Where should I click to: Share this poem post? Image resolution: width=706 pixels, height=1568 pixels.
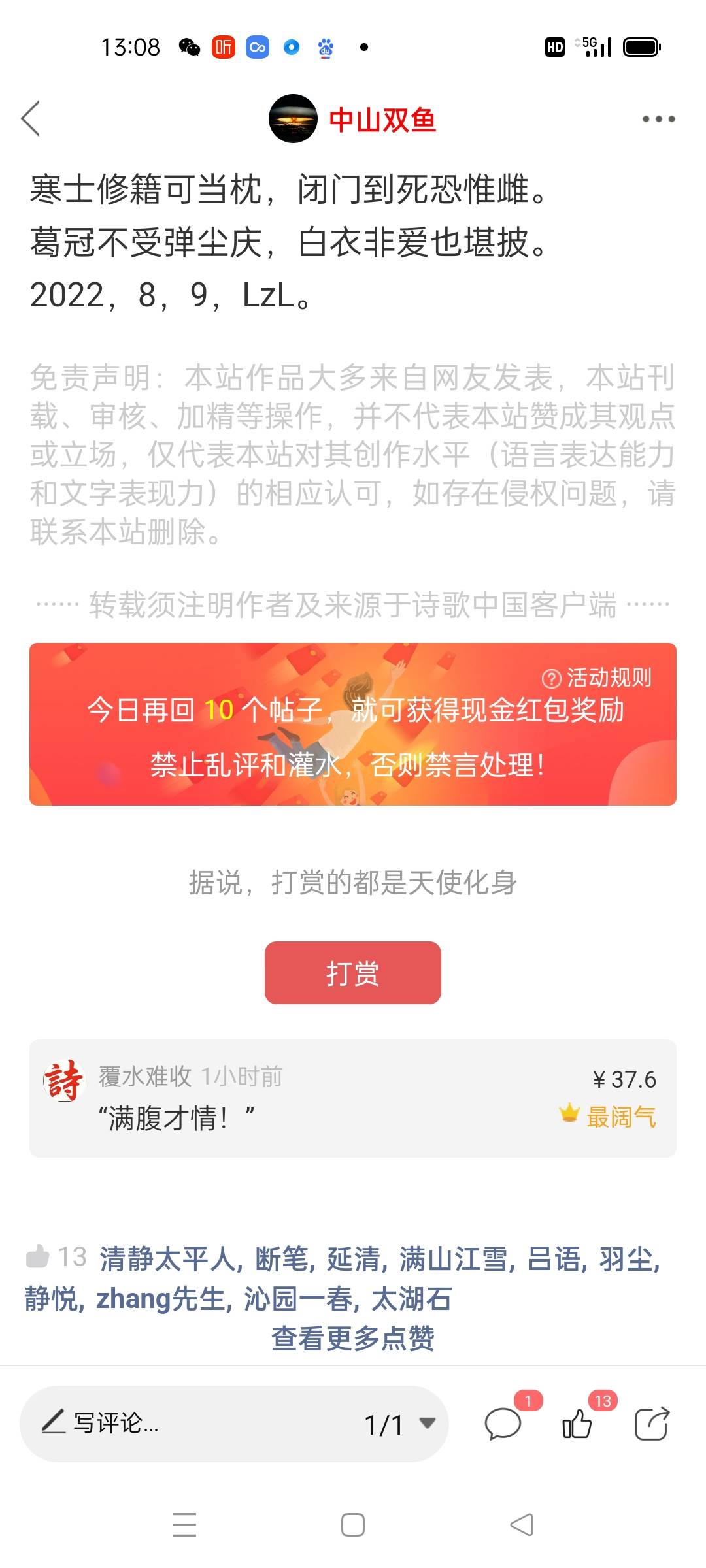pyautogui.click(x=652, y=1424)
